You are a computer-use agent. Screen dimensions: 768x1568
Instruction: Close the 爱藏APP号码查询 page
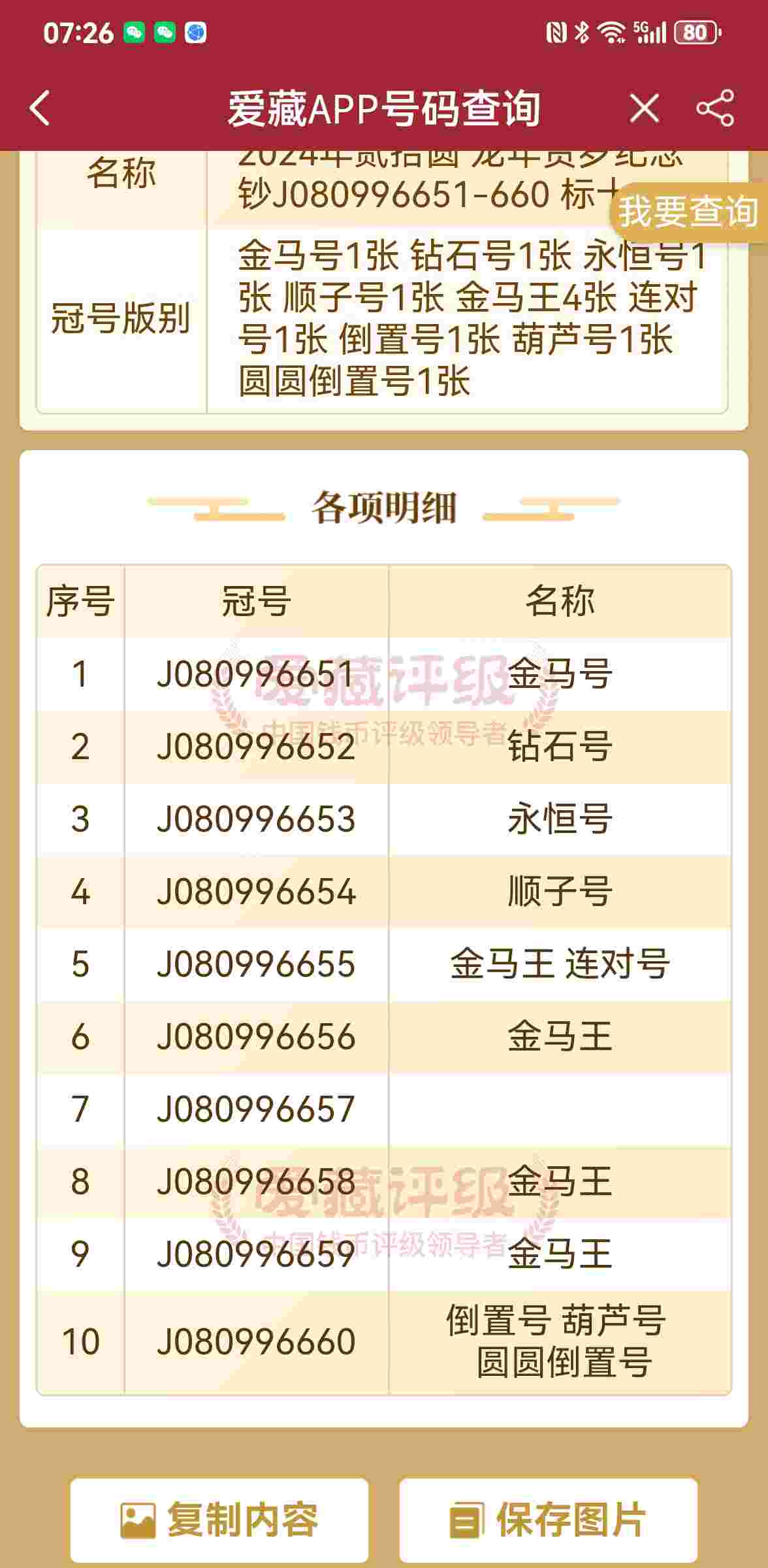[x=644, y=108]
